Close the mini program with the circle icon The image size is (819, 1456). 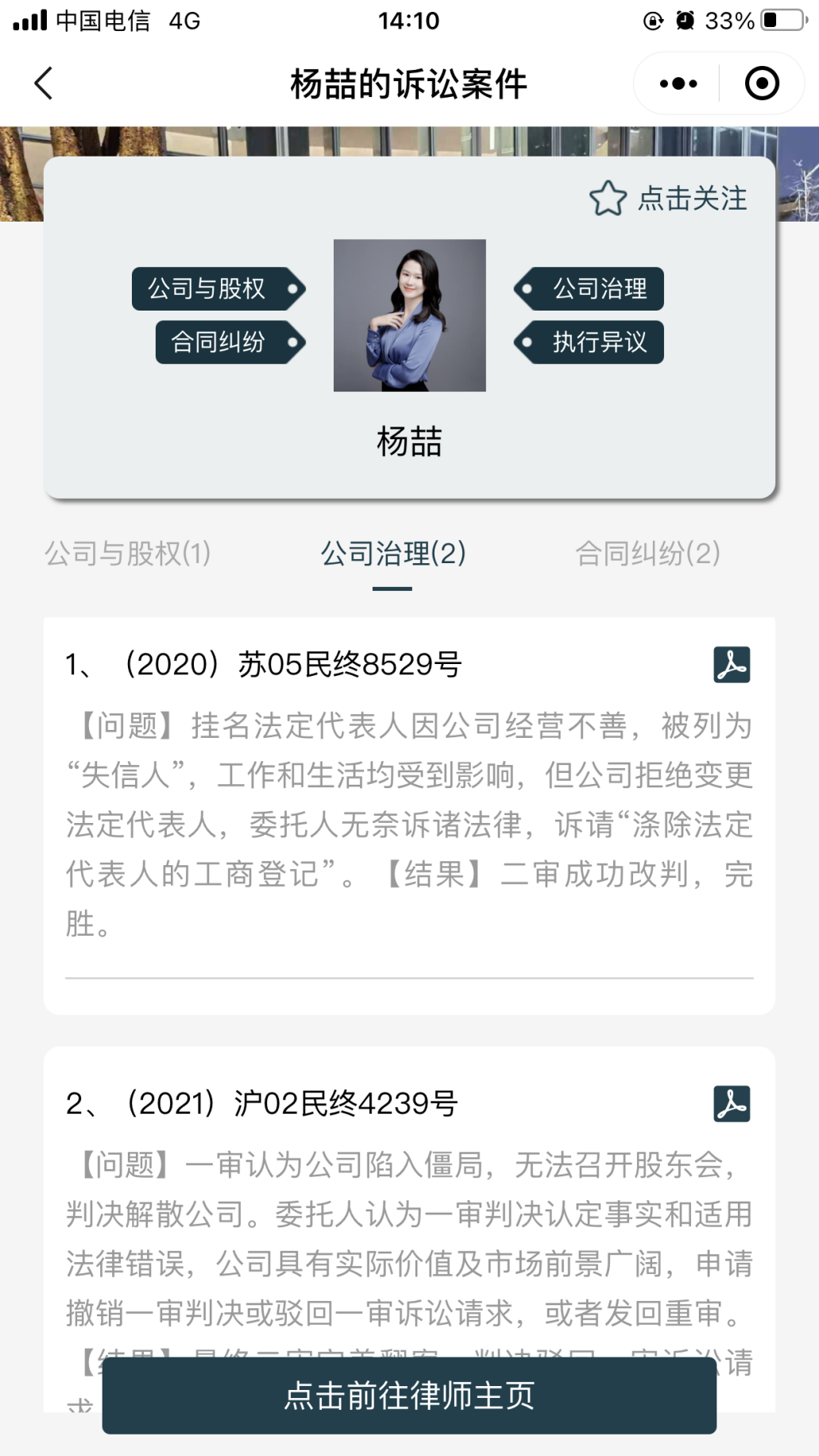tap(762, 83)
